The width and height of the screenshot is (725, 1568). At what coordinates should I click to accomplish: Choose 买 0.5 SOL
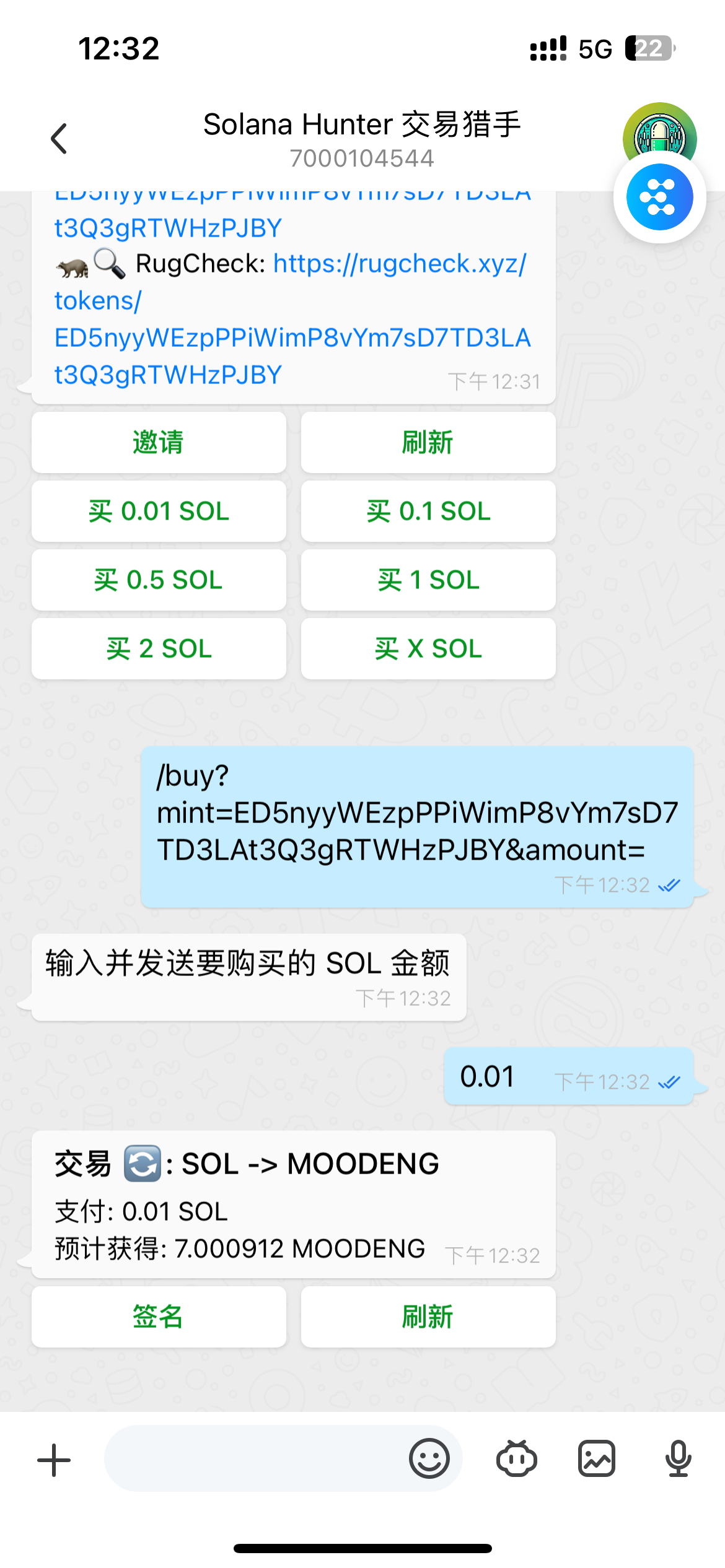pos(159,580)
